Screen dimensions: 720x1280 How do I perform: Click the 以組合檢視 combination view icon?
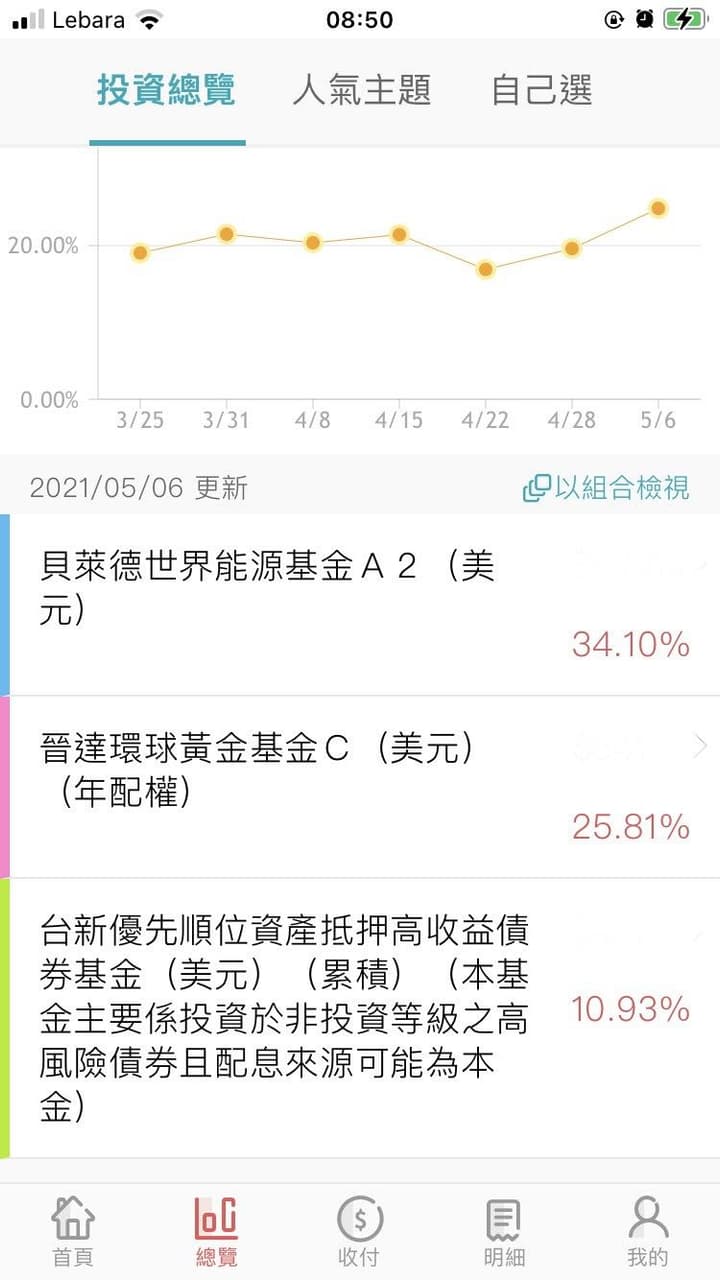[536, 488]
